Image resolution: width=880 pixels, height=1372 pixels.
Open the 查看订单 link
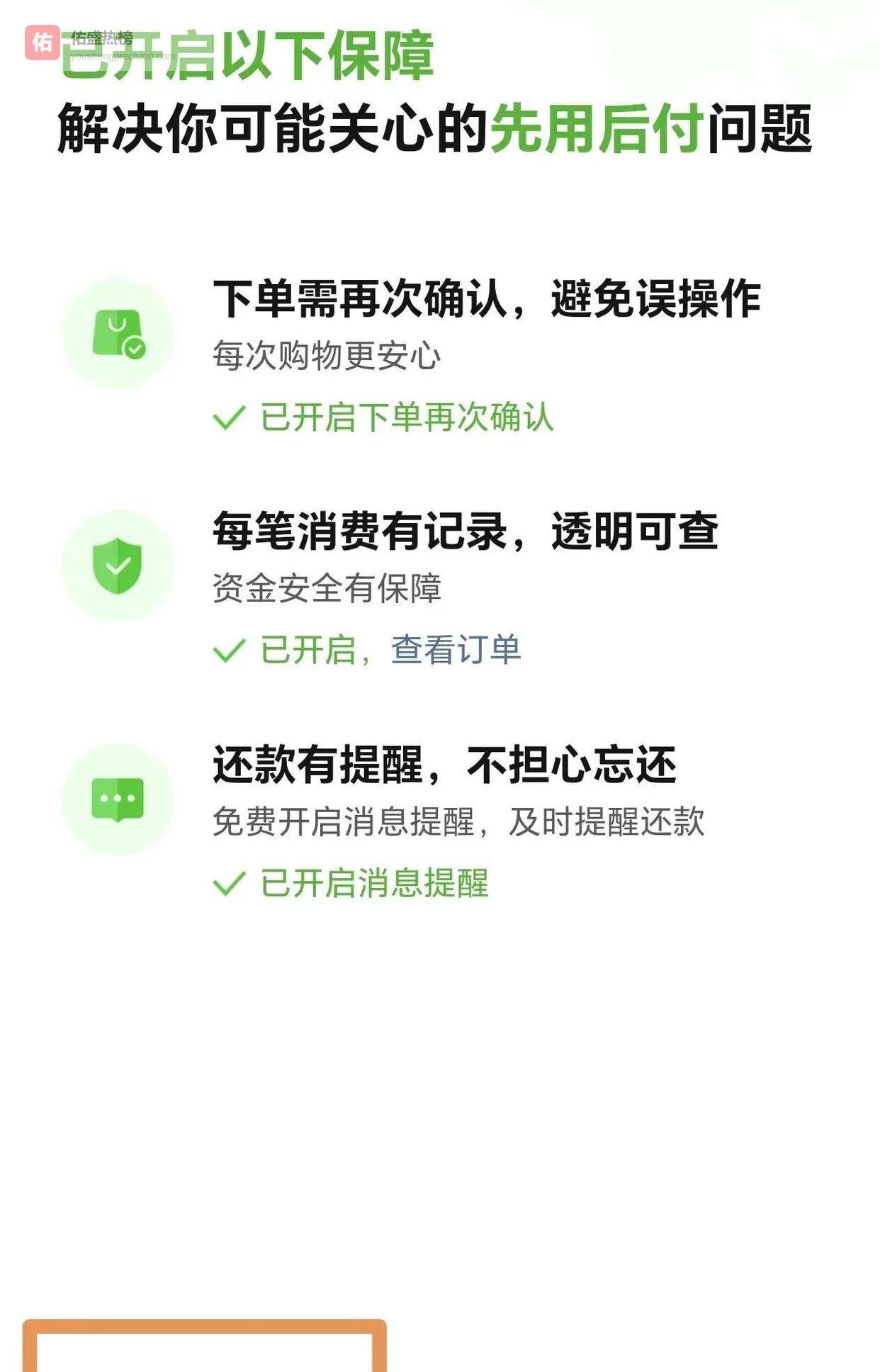pyautogui.click(x=456, y=649)
